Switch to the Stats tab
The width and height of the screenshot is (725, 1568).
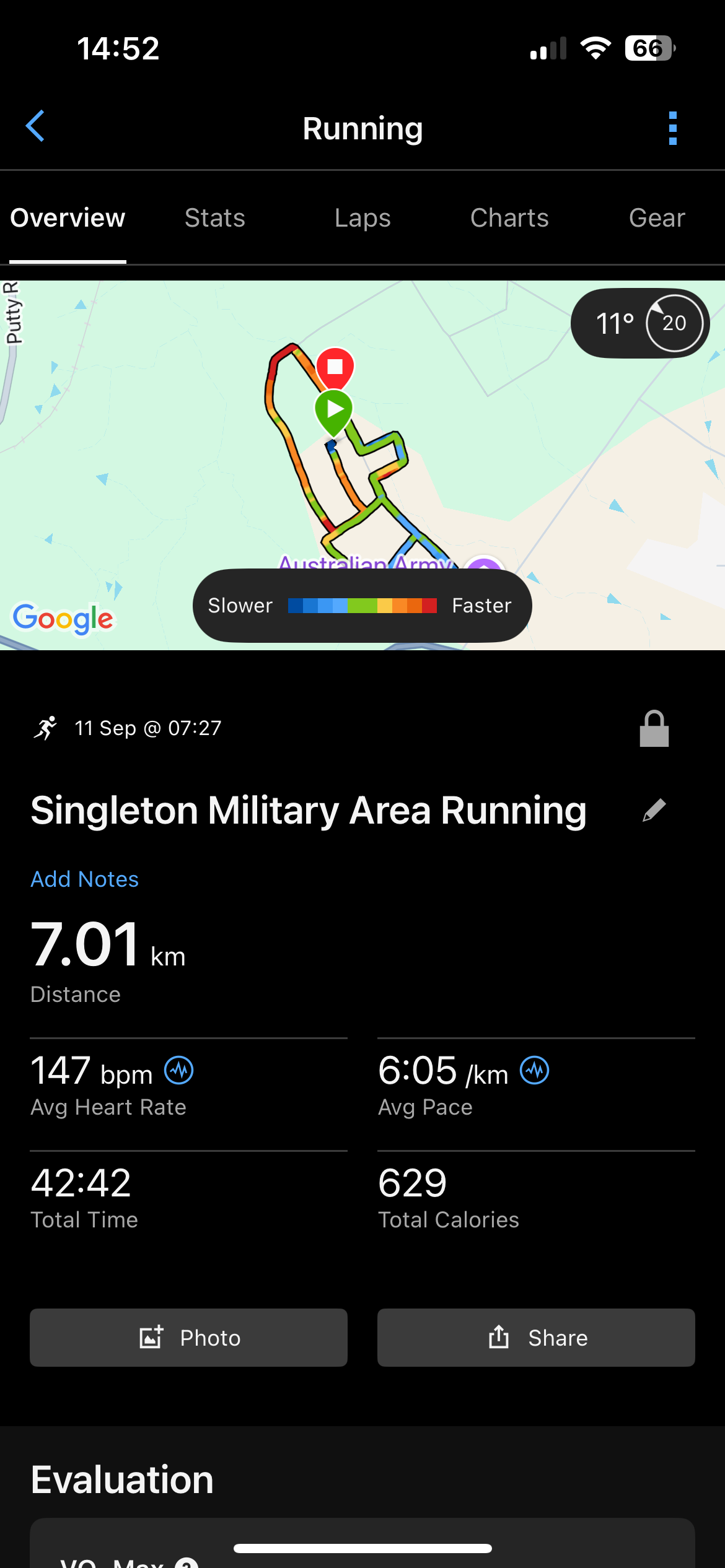pos(215,218)
